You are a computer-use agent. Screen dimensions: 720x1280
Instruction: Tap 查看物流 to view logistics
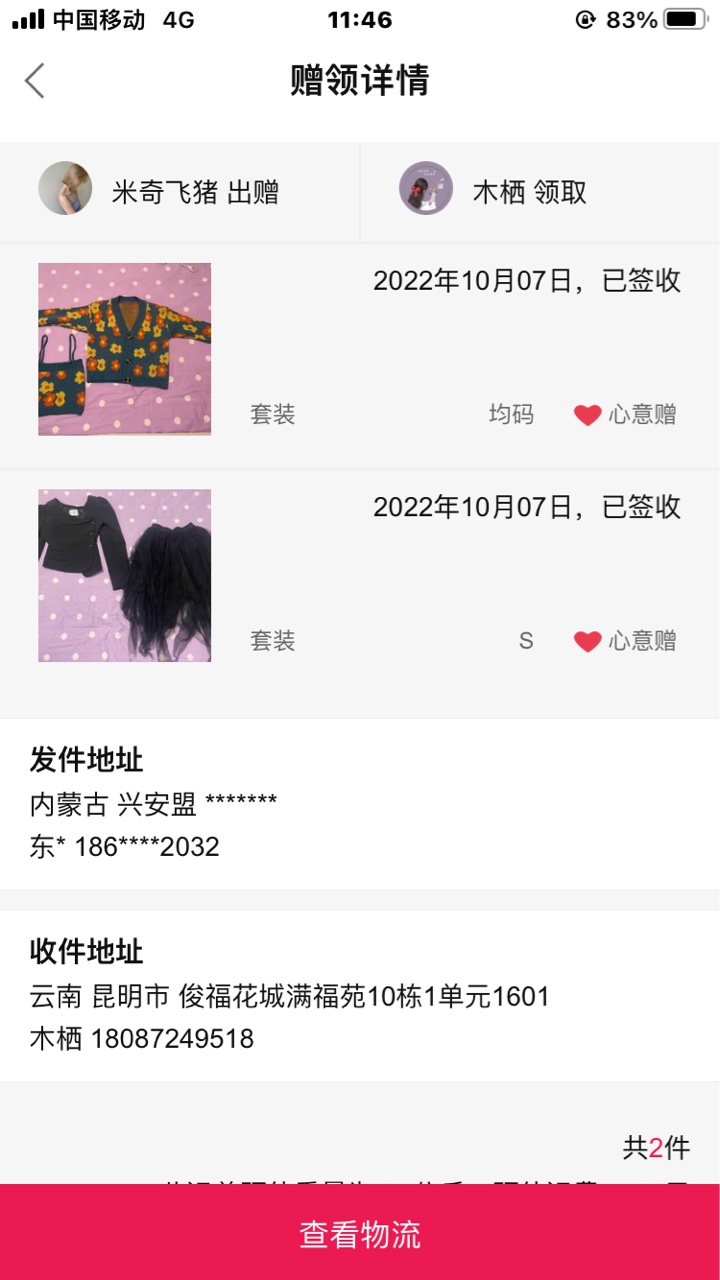[360, 1234]
